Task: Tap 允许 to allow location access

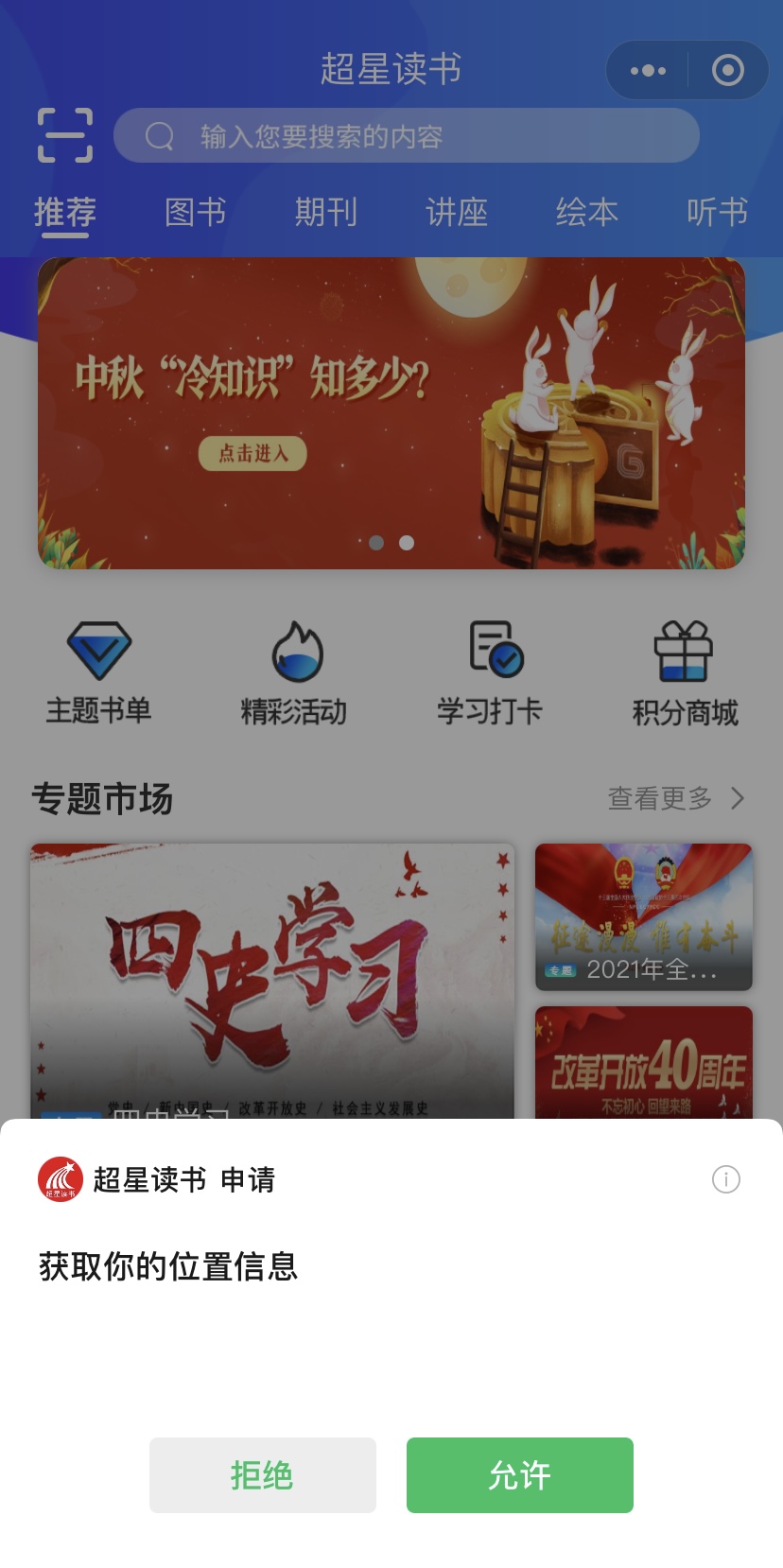Action: coord(519,1474)
